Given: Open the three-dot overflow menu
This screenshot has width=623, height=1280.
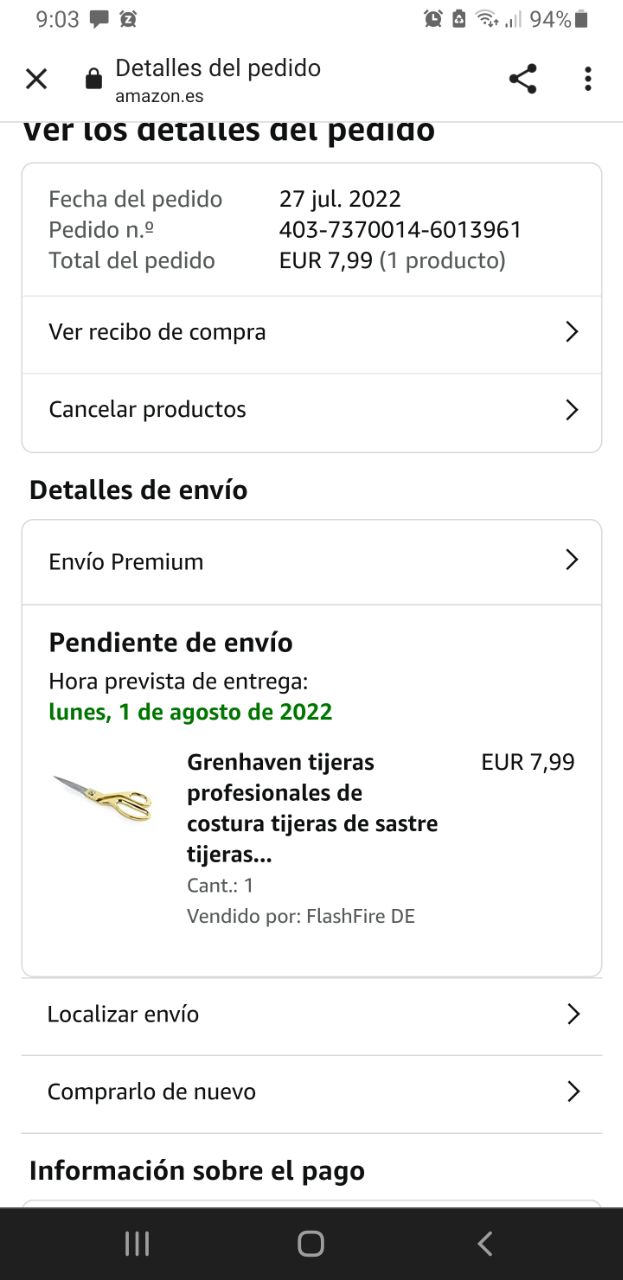Looking at the screenshot, I should [x=588, y=79].
